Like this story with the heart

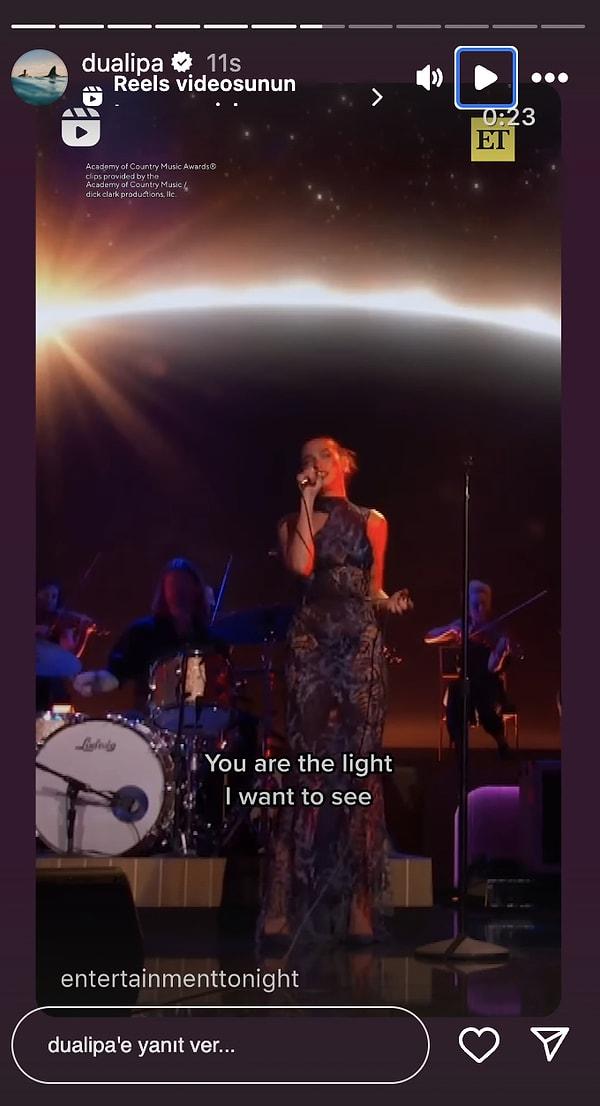pyautogui.click(x=479, y=1045)
